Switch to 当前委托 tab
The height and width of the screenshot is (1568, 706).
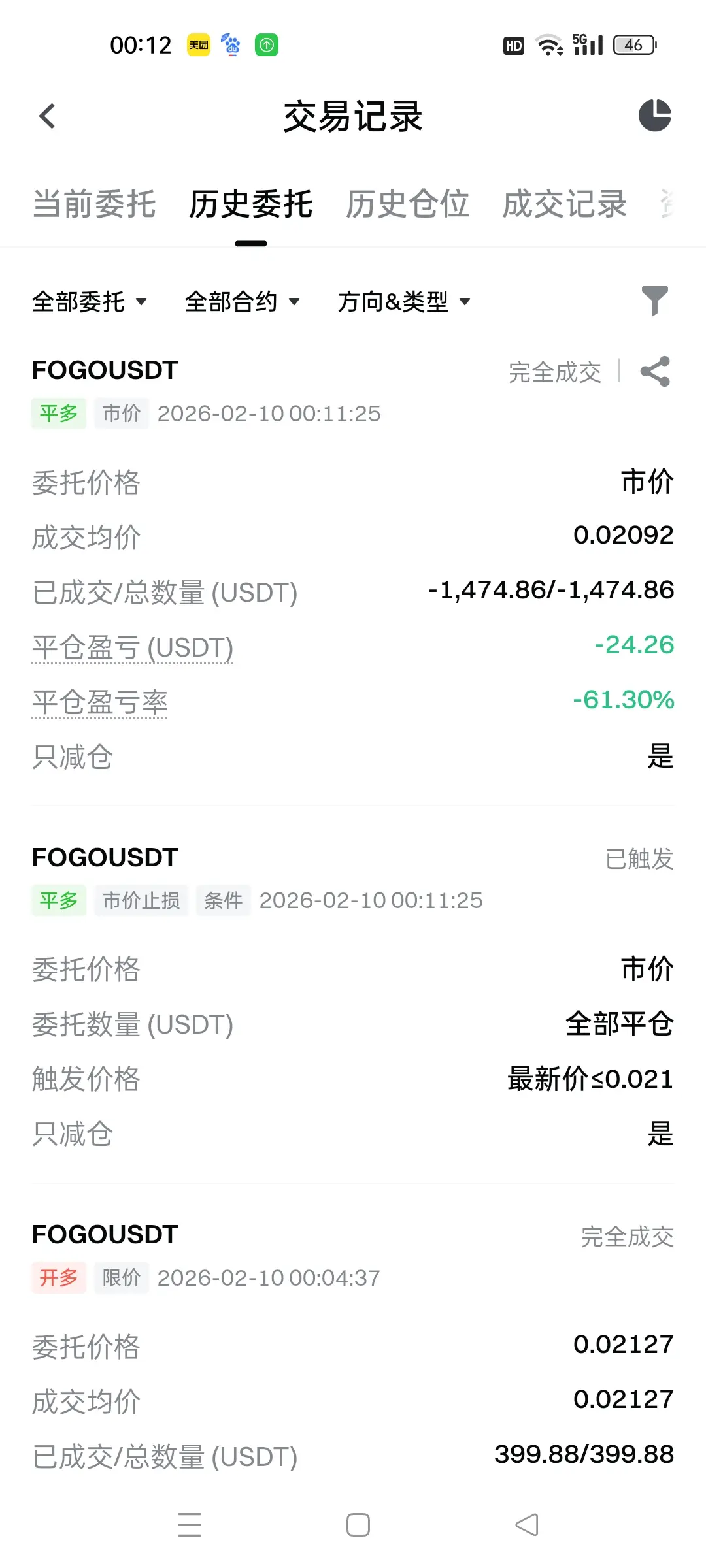coord(94,204)
